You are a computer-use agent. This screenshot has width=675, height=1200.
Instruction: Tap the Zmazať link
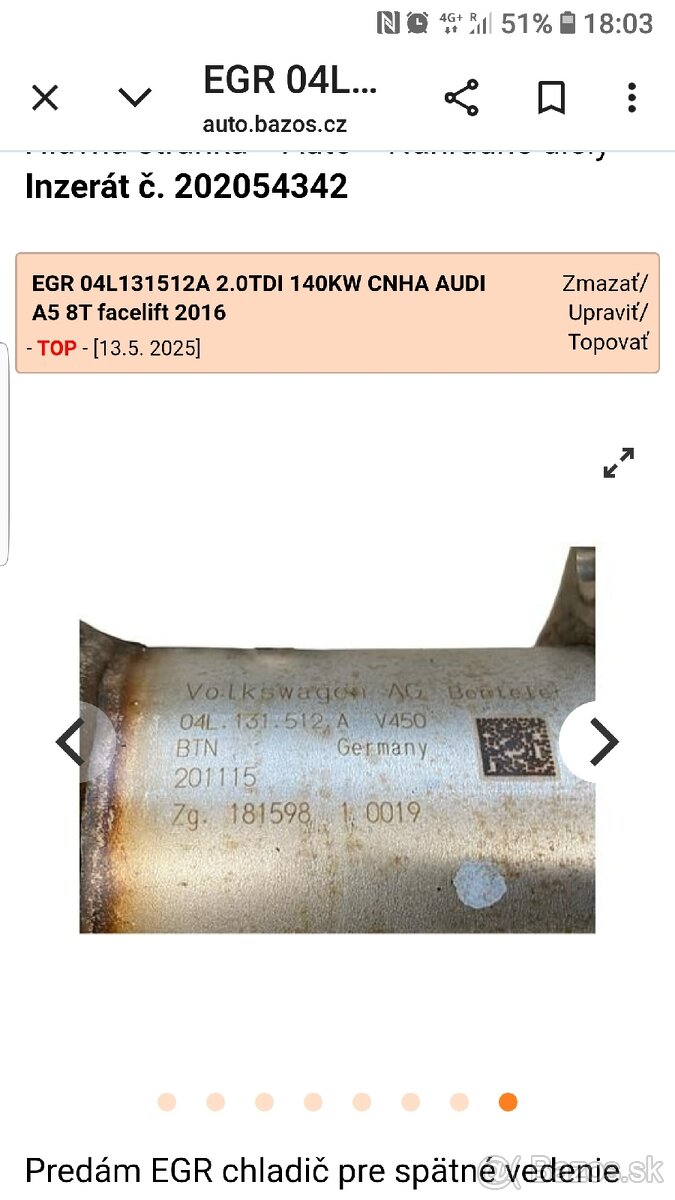point(603,283)
